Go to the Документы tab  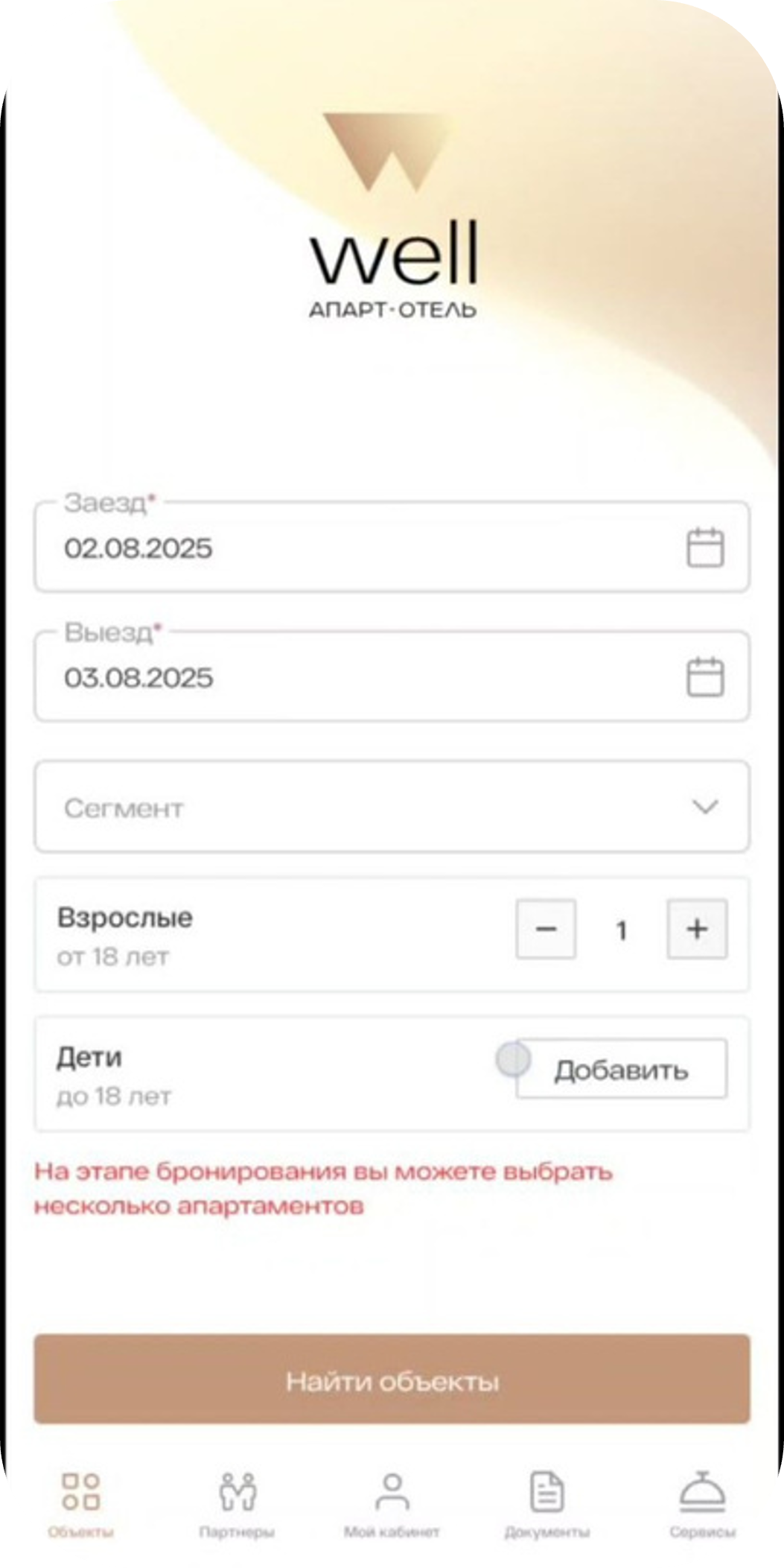547,1505
